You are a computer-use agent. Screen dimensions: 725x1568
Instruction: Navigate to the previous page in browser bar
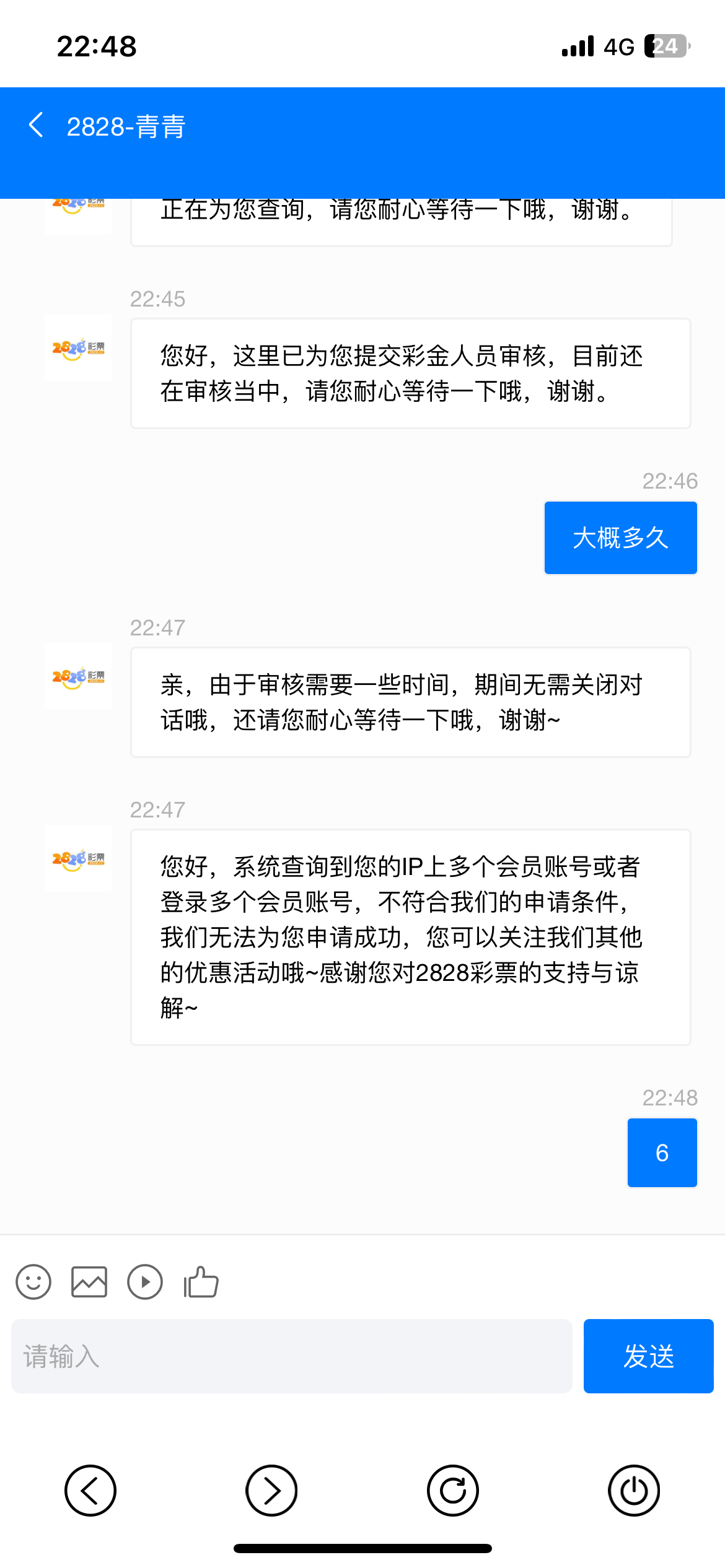[x=90, y=1491]
